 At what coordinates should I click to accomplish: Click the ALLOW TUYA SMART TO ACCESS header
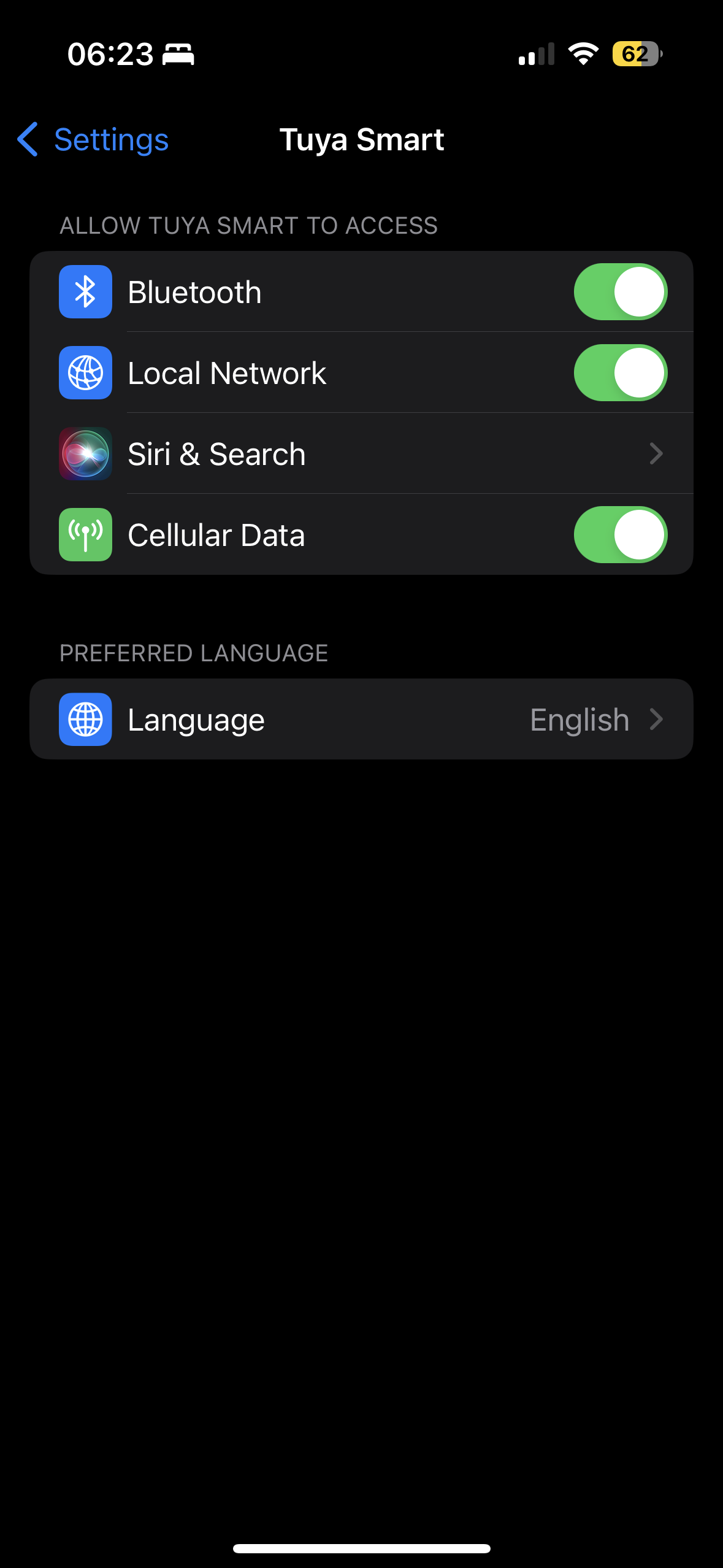248,226
